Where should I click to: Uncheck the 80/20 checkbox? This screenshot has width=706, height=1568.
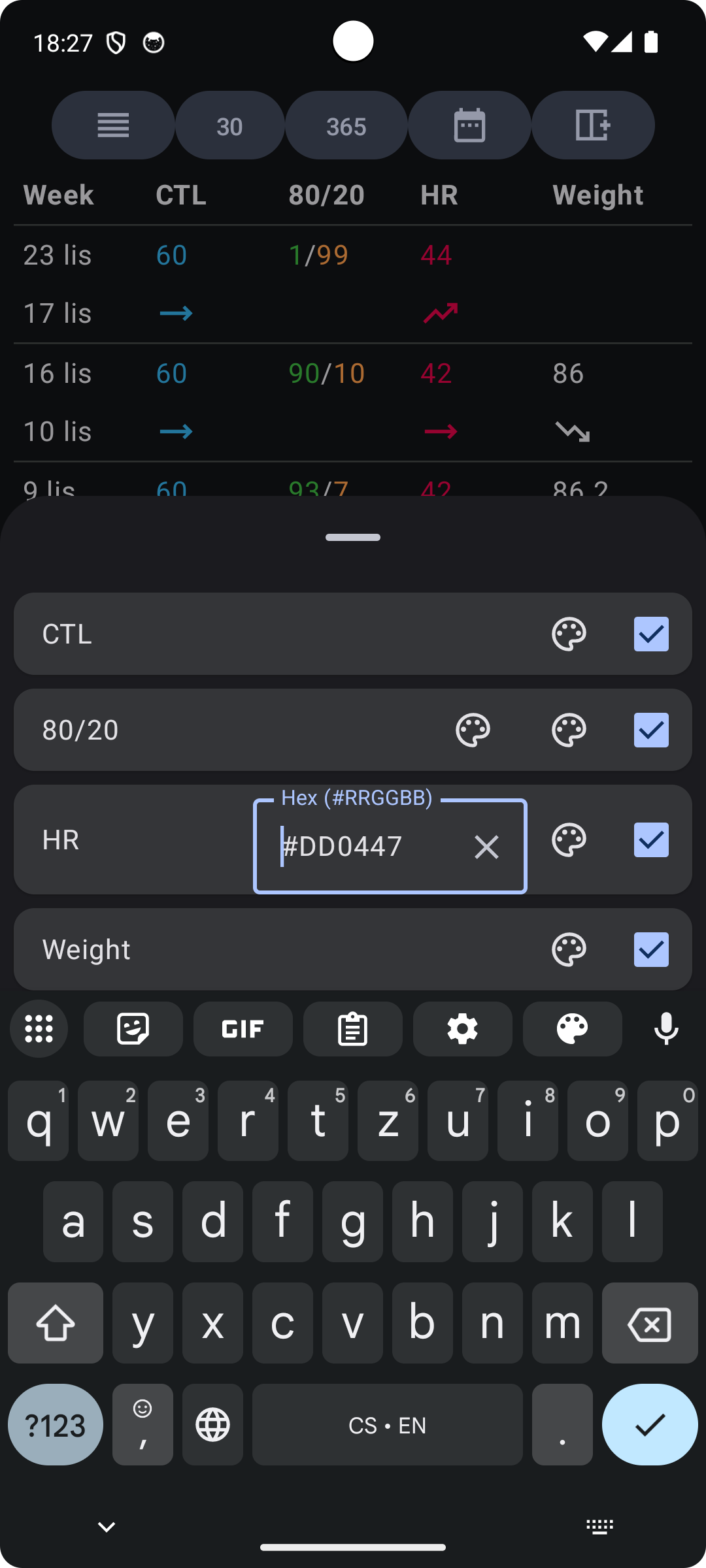point(651,730)
